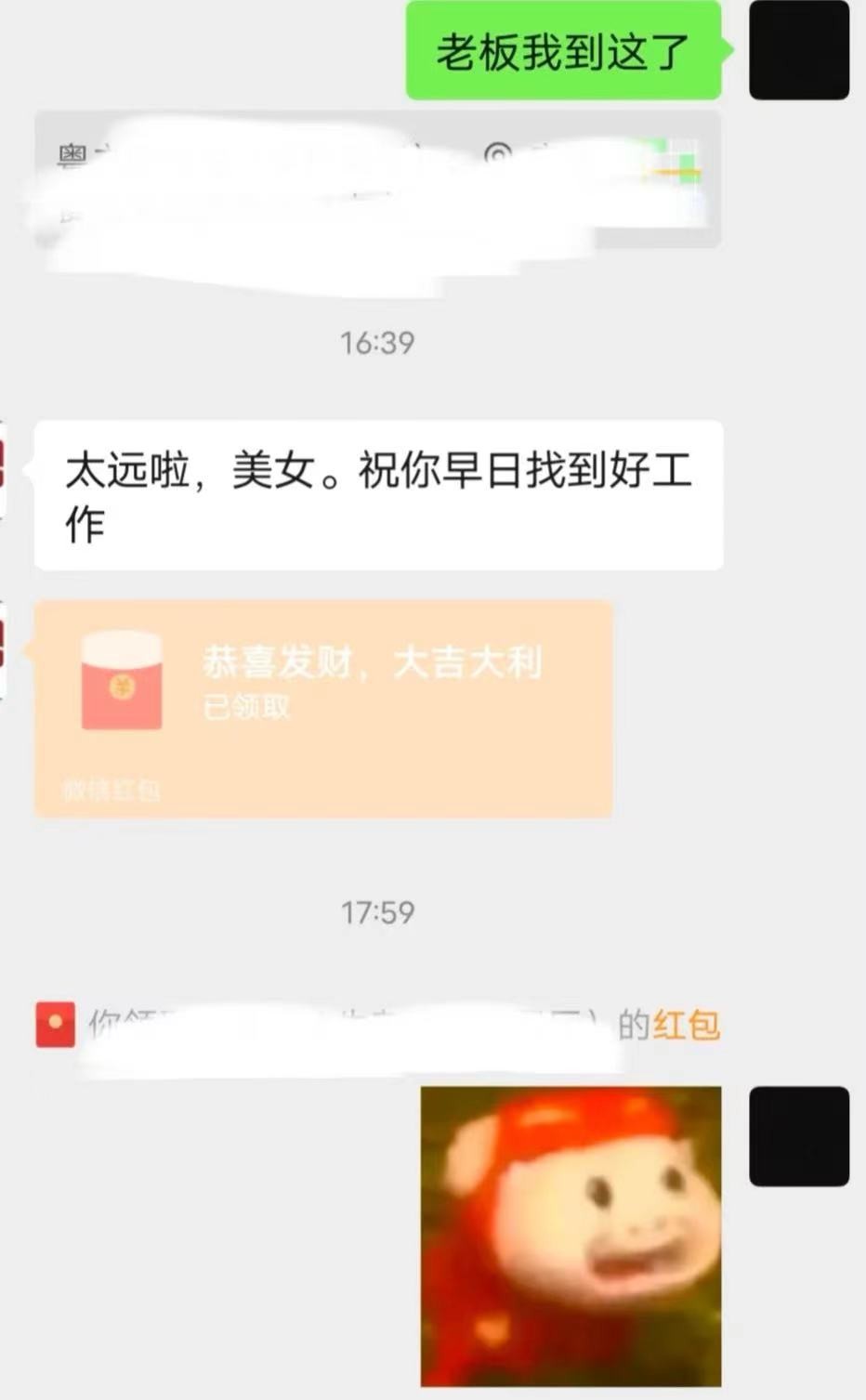Open the 恭喜发财 red packet message

pos(322,708)
